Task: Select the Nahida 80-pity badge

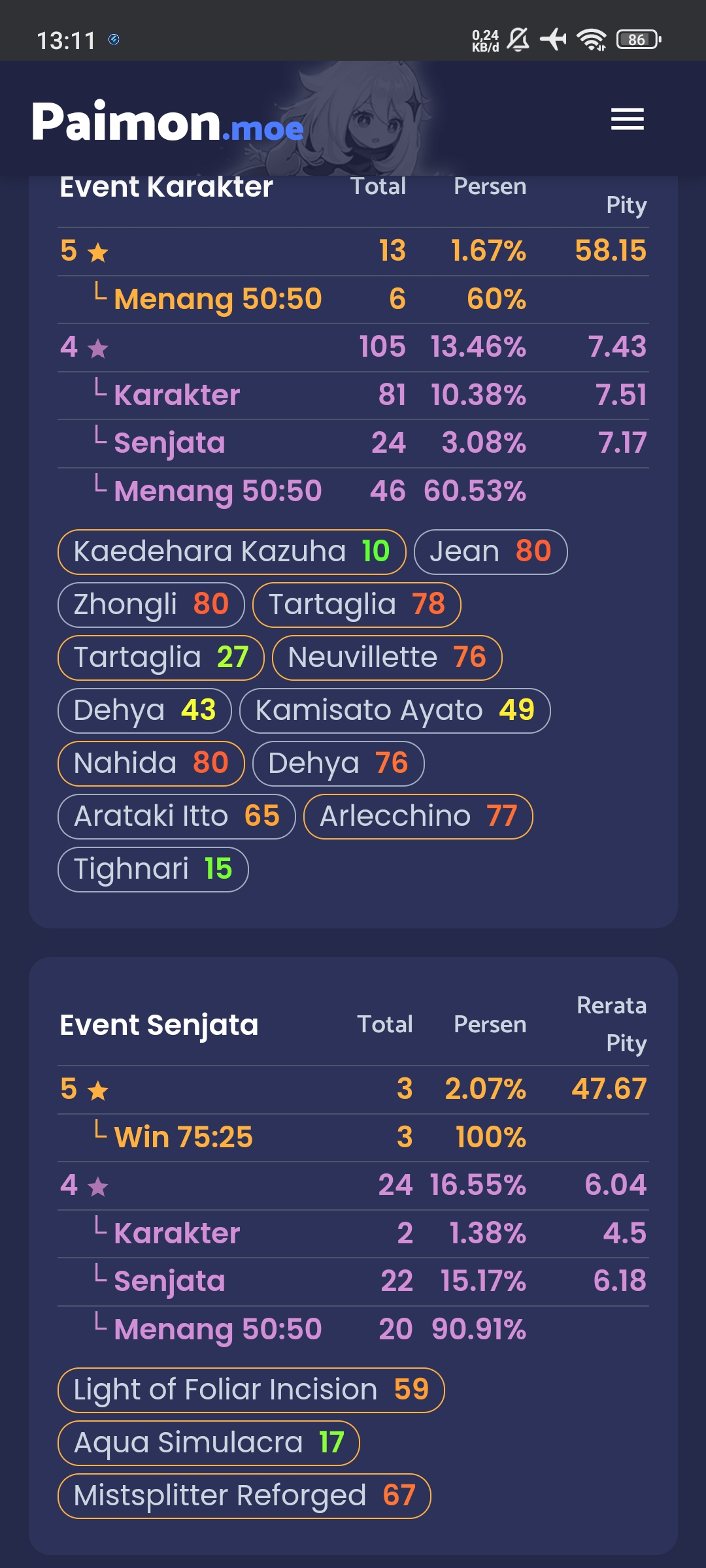Action: tap(150, 762)
